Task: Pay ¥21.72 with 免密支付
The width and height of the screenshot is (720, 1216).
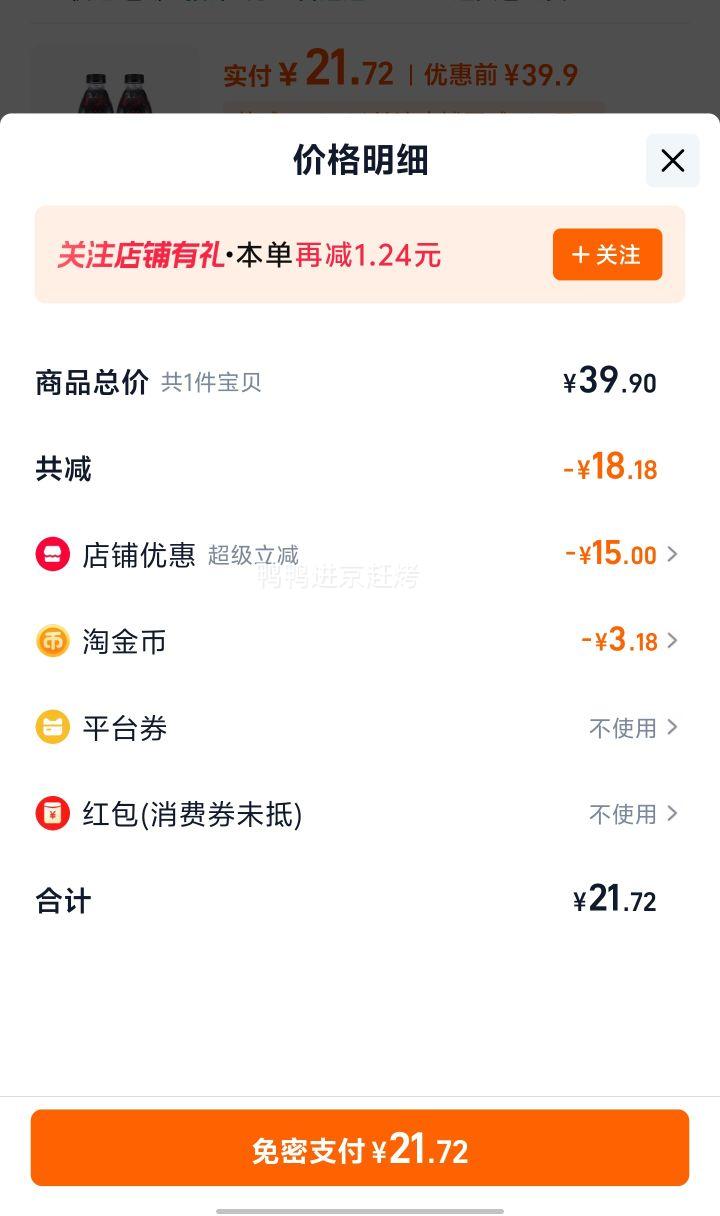Action: [360, 1148]
